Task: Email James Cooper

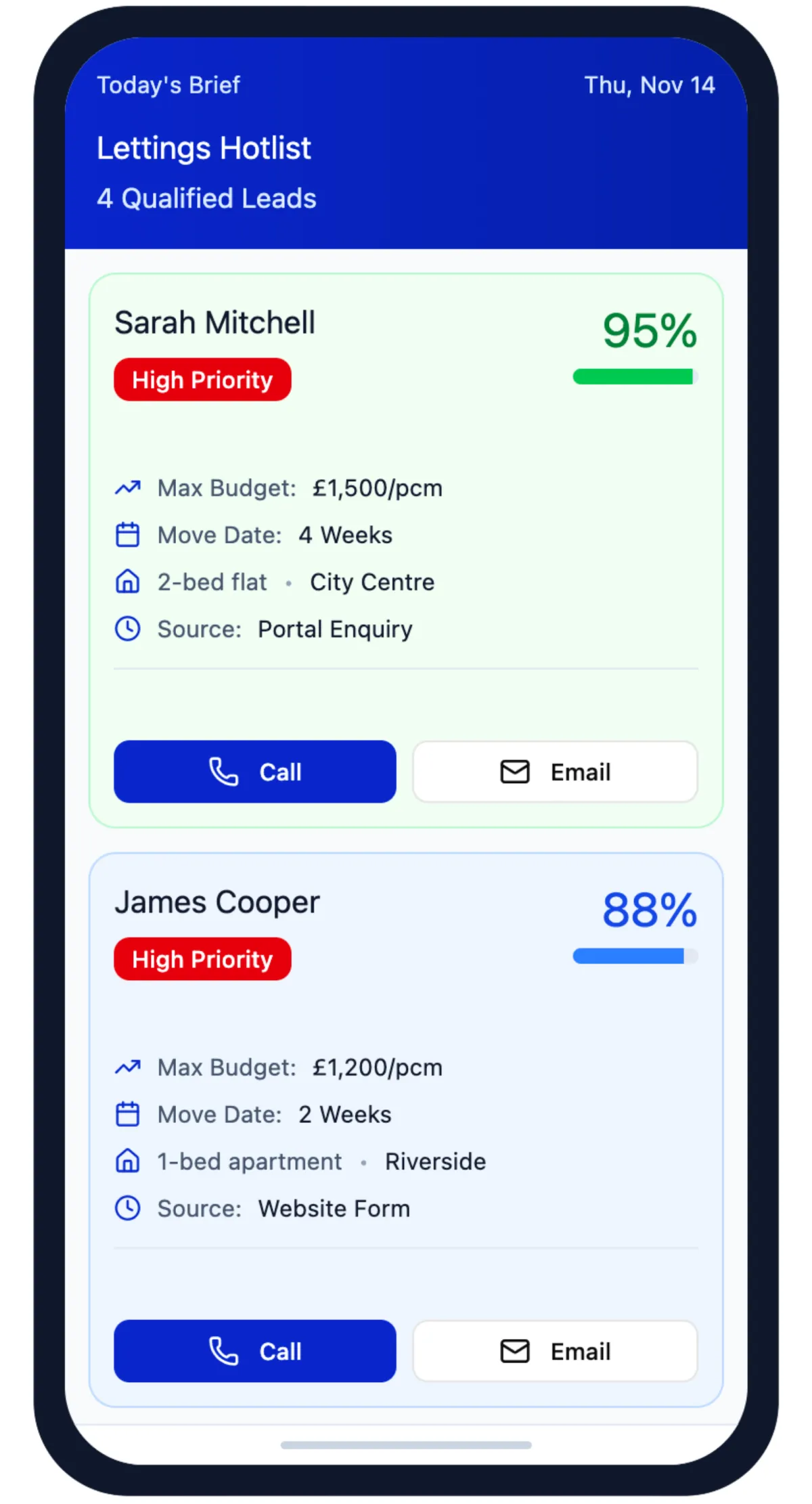Action: 555,1351
